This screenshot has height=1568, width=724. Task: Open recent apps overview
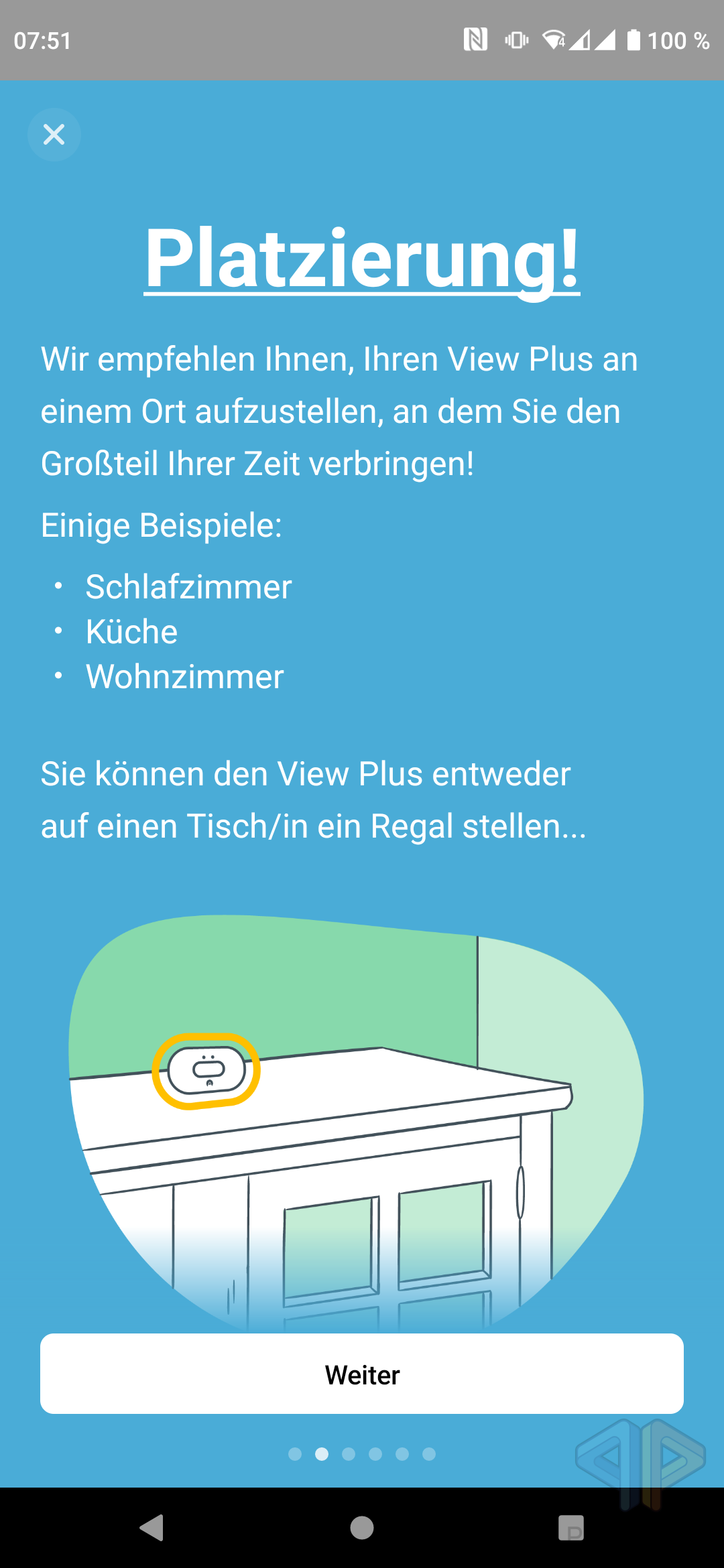coord(571,1528)
